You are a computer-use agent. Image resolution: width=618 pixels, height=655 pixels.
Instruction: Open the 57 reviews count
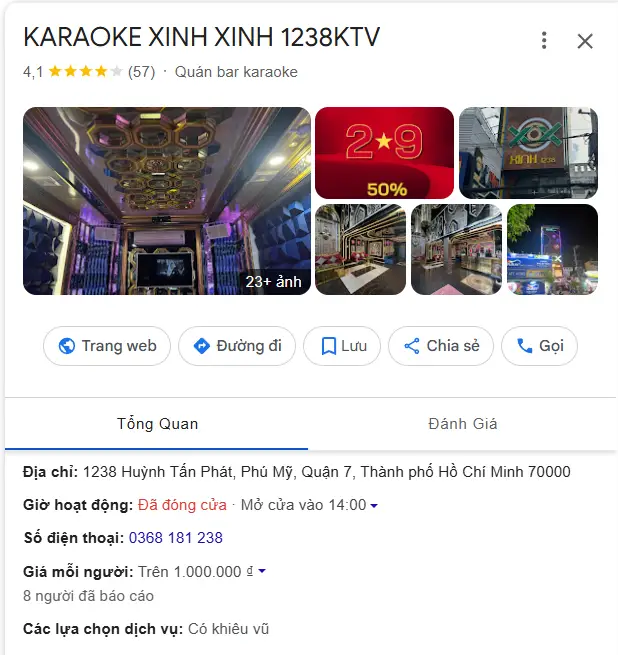[141, 72]
